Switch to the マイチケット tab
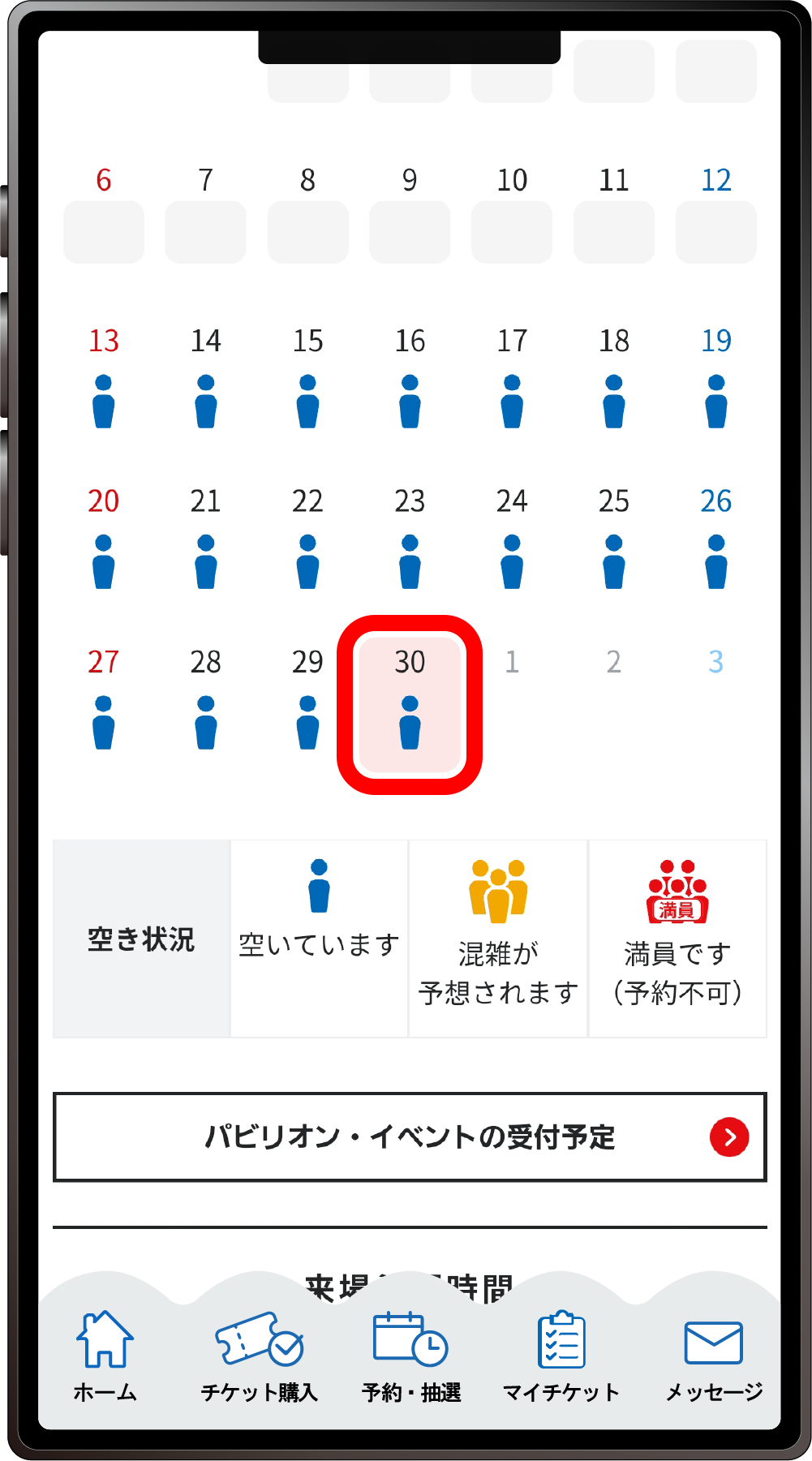The image size is (812, 1461). 561,1356
